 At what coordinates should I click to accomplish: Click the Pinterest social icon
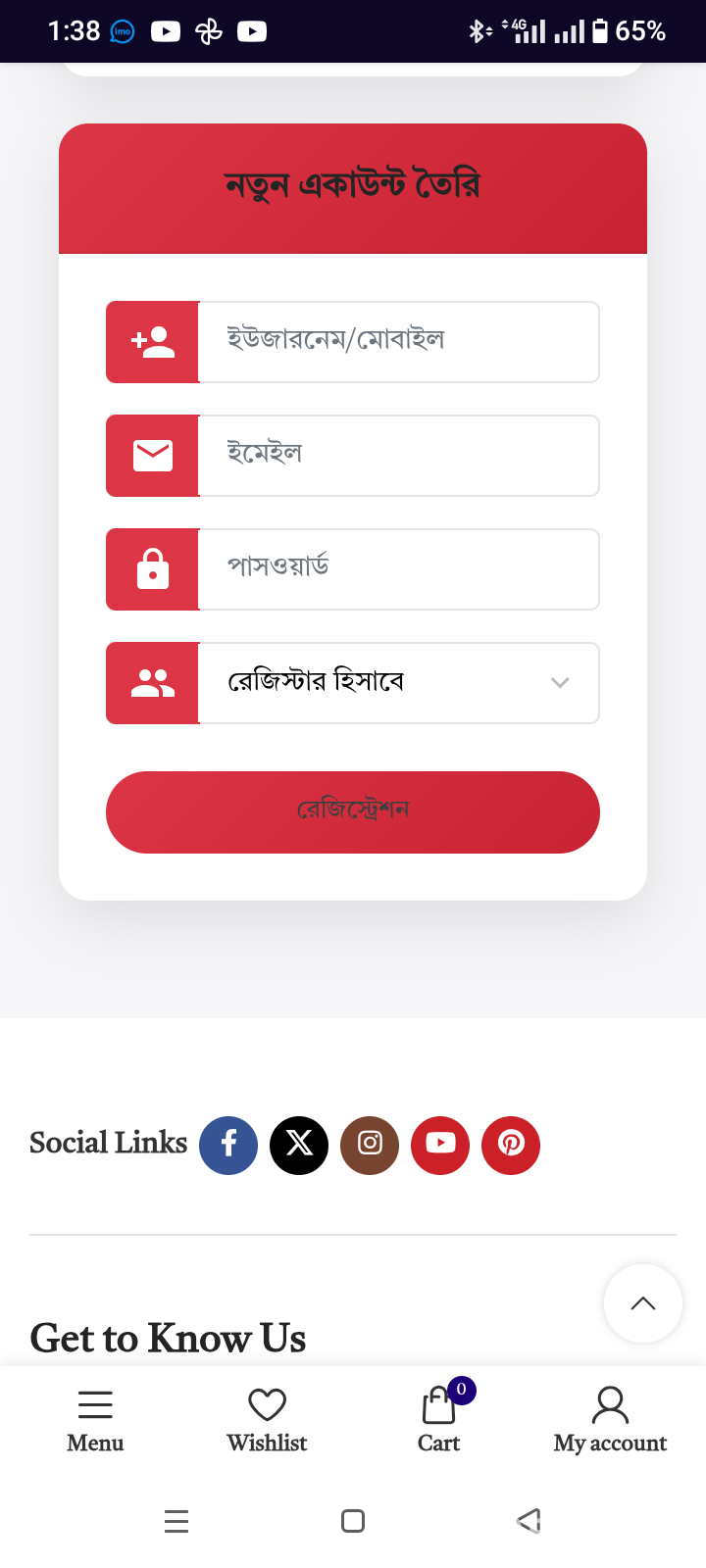click(511, 1145)
